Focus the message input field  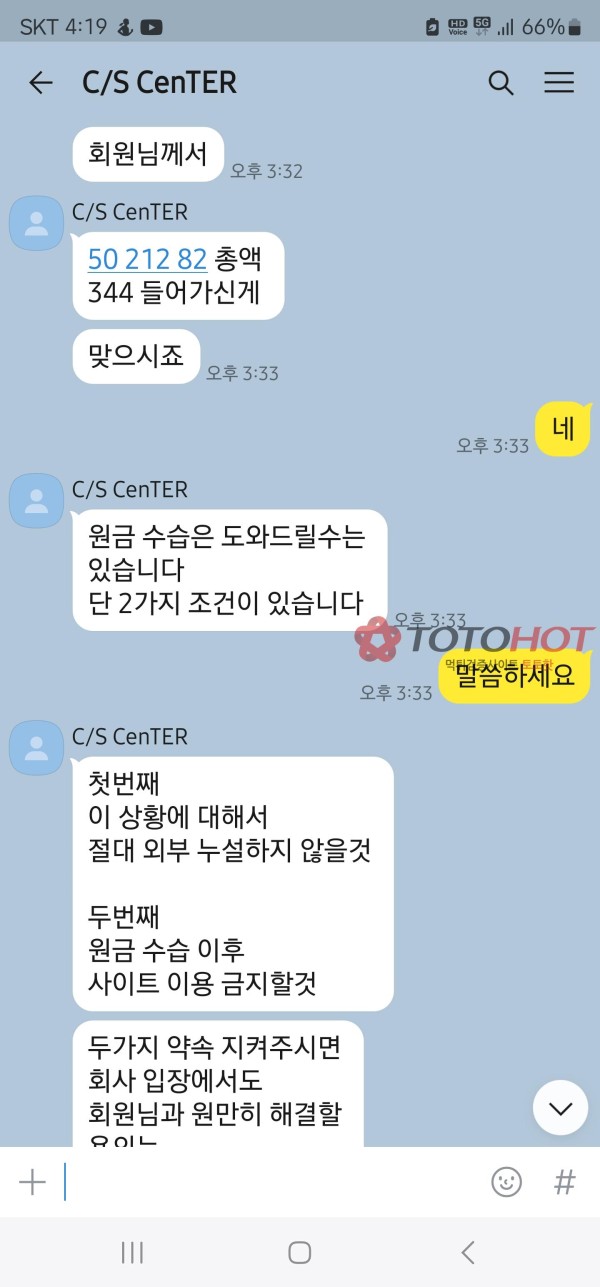[270, 1182]
